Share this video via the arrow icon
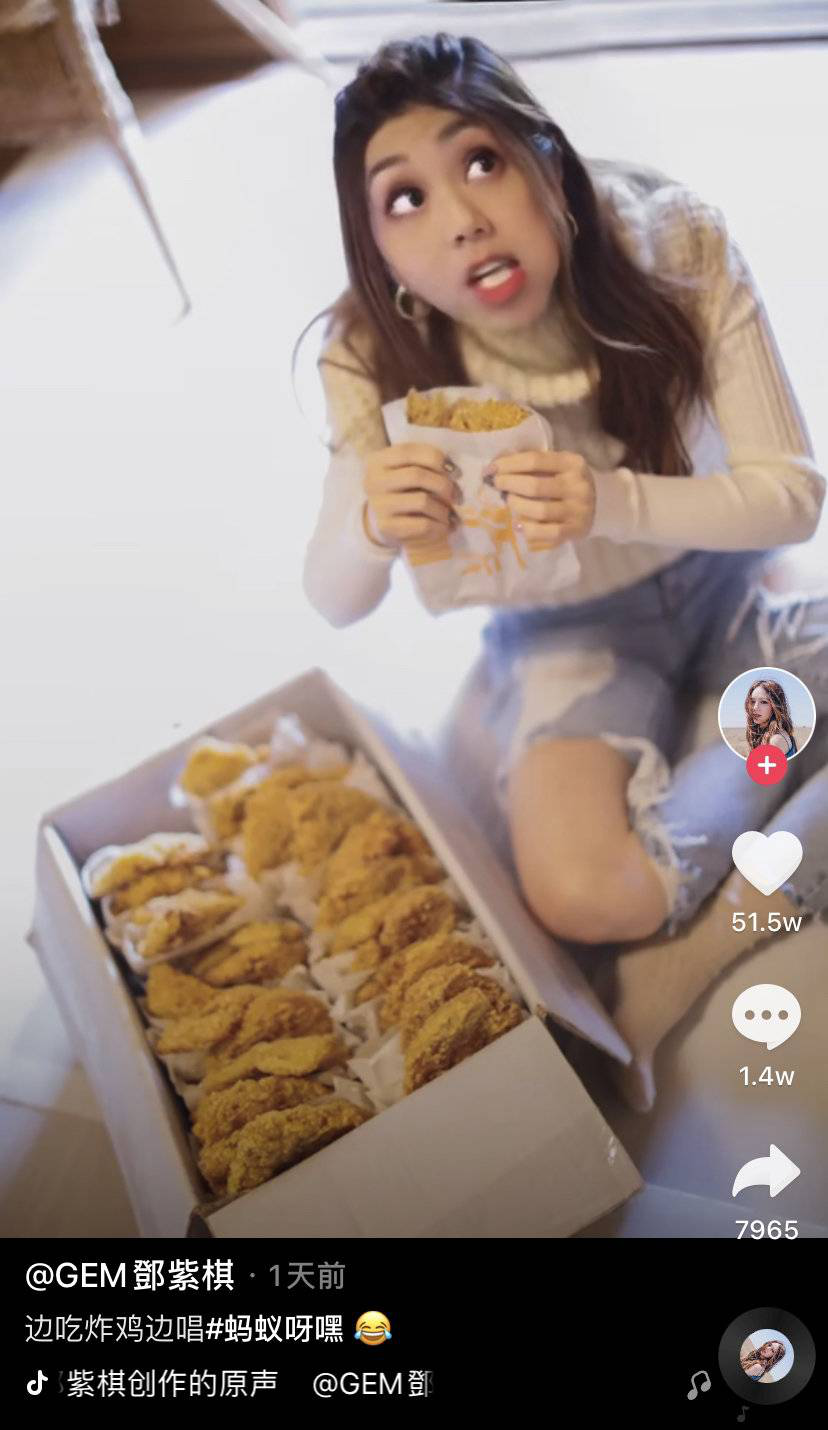Screen dimensions: 828x1430 [x=767, y=1172]
